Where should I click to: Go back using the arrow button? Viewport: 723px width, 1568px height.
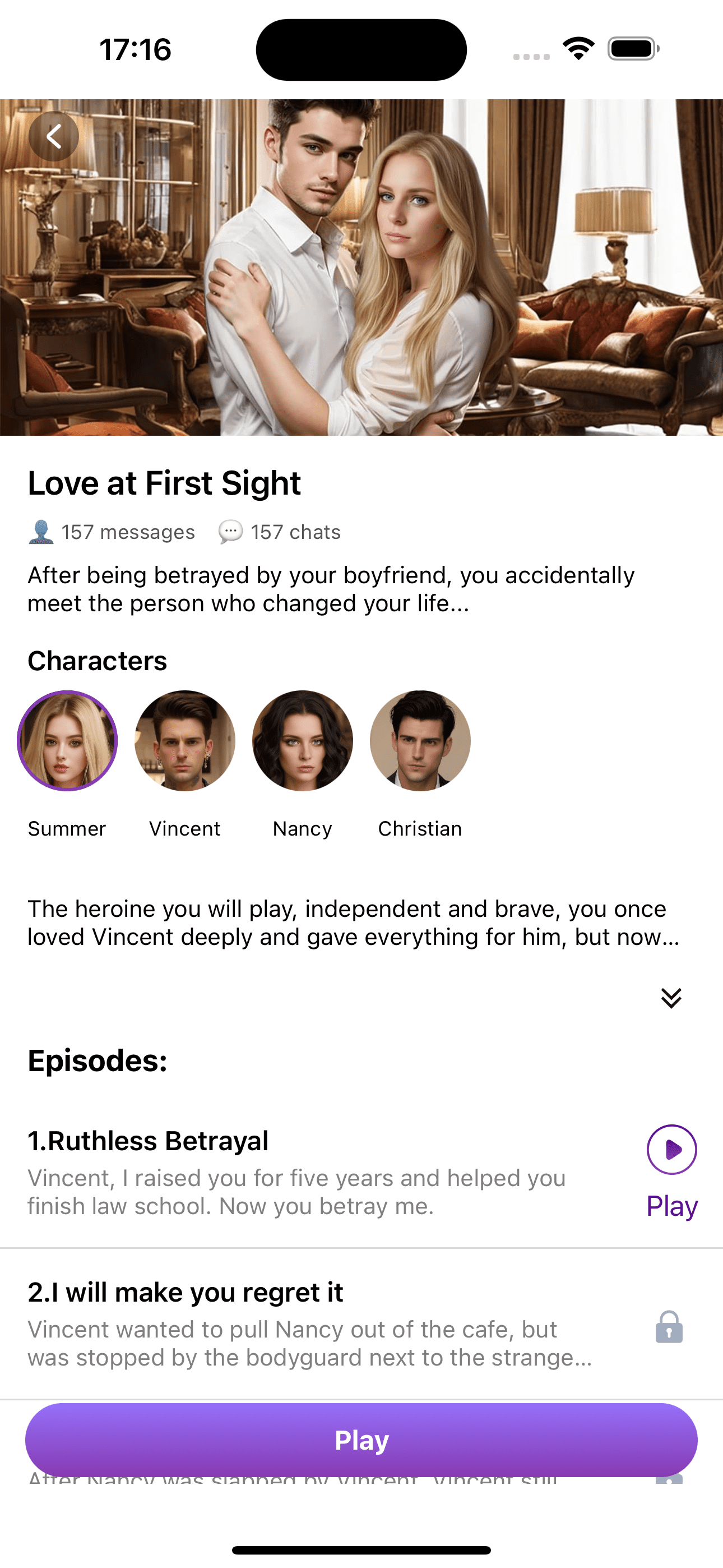[x=54, y=136]
